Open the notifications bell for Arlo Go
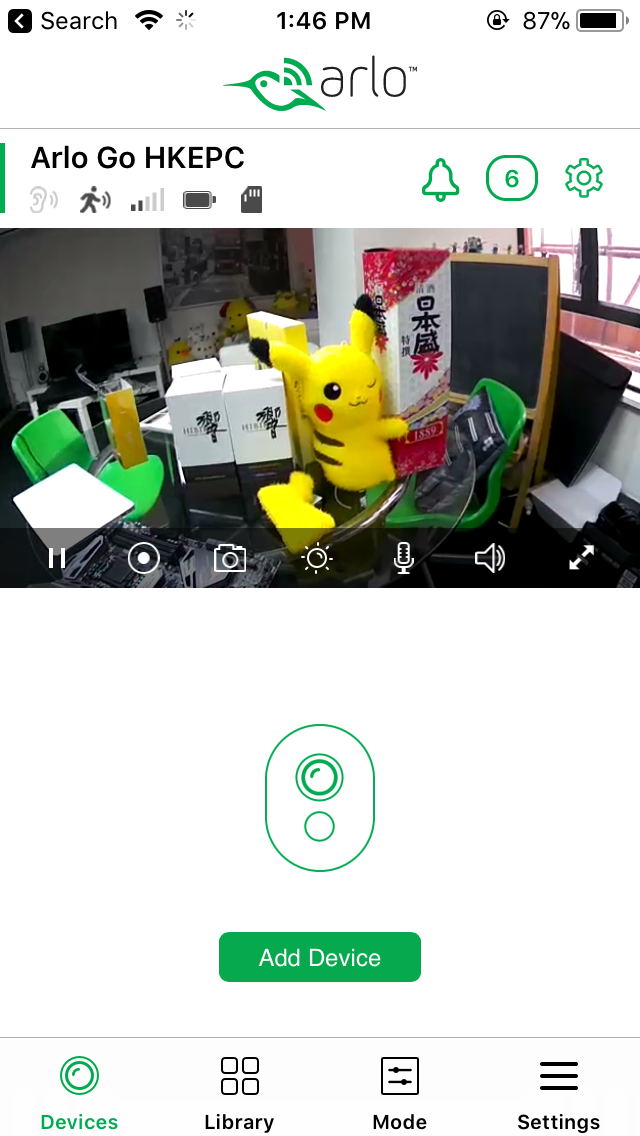Image resolution: width=640 pixels, height=1136 pixels. pos(440,180)
